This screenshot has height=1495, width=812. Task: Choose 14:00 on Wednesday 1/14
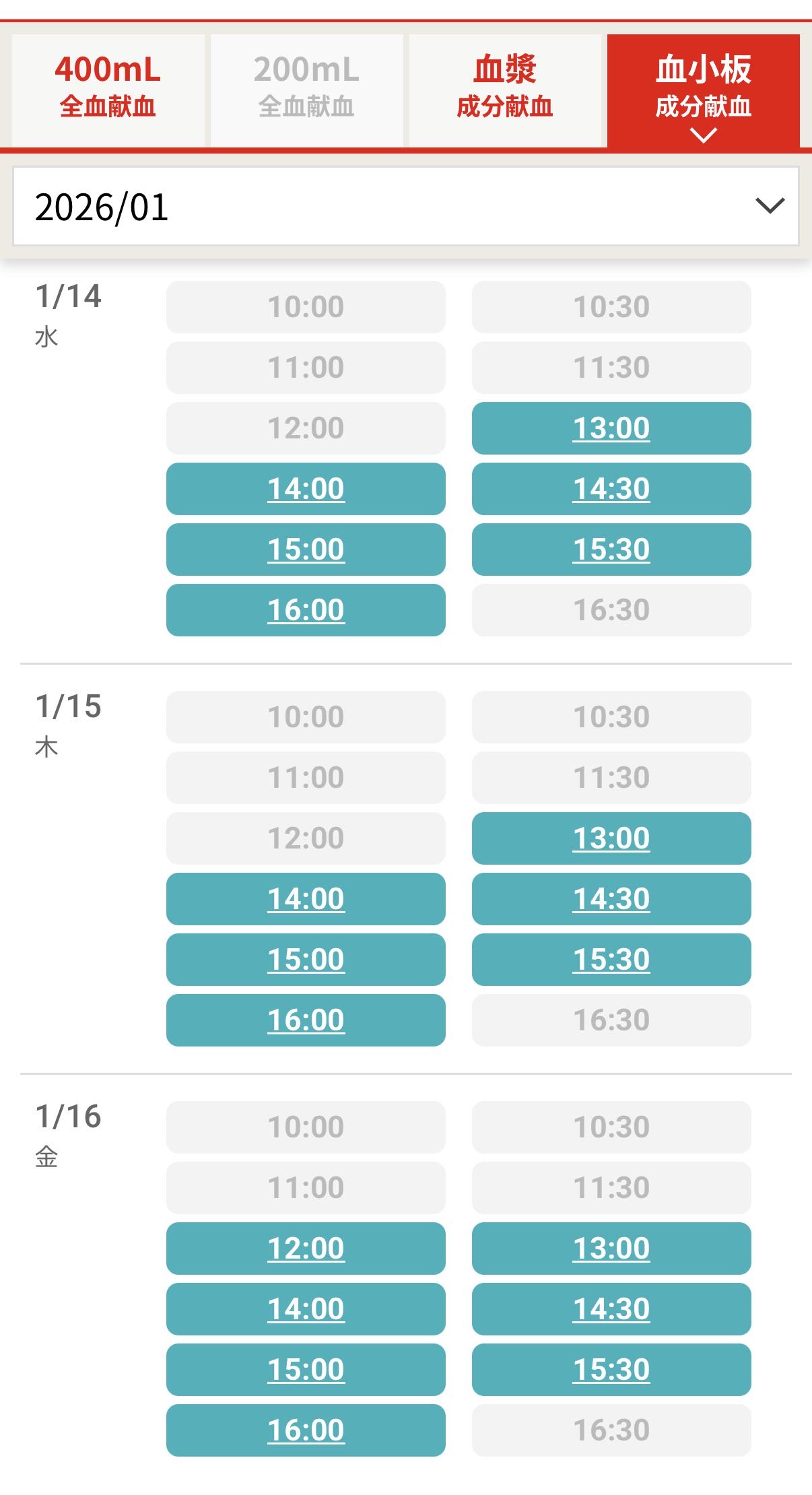(x=306, y=489)
